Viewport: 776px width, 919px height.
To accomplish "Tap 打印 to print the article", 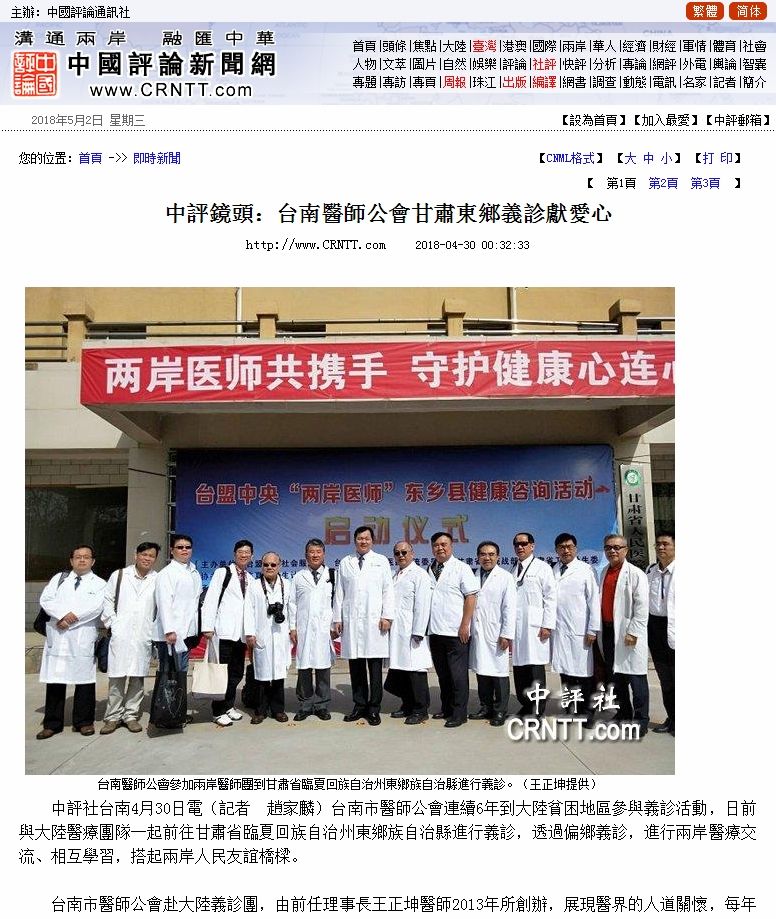I will click(717, 158).
